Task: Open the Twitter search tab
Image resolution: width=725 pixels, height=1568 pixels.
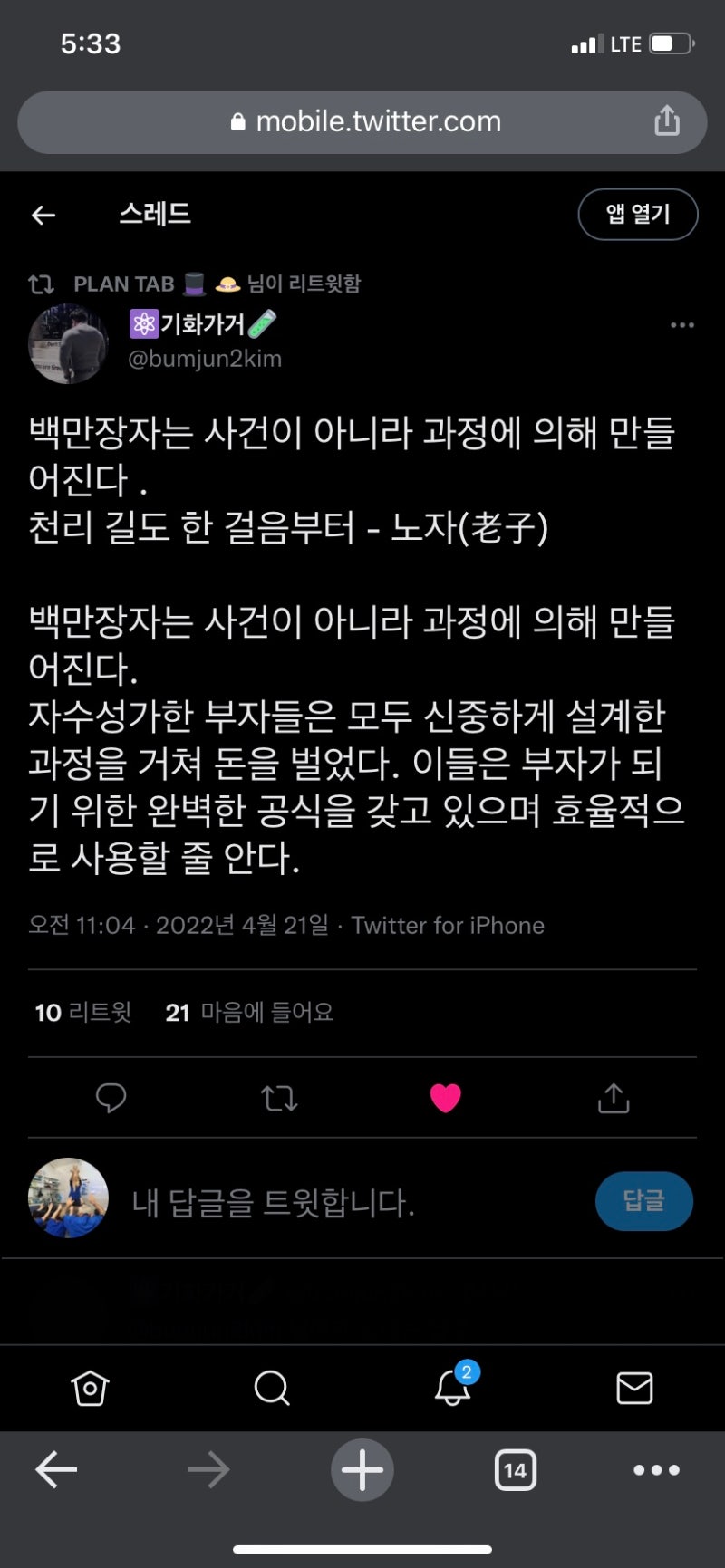Action: [271, 1388]
